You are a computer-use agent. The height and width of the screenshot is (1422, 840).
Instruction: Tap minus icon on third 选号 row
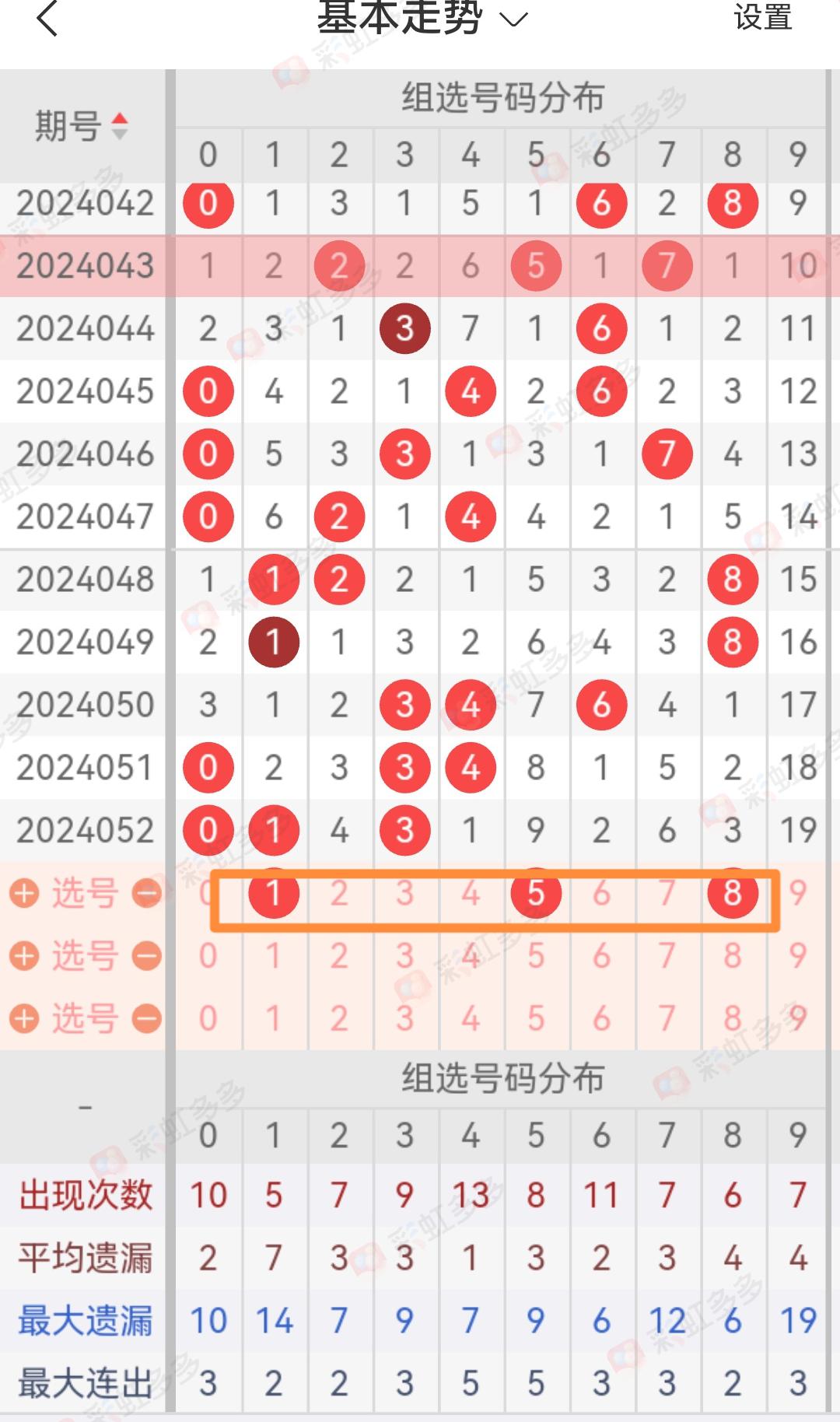click(x=146, y=1018)
